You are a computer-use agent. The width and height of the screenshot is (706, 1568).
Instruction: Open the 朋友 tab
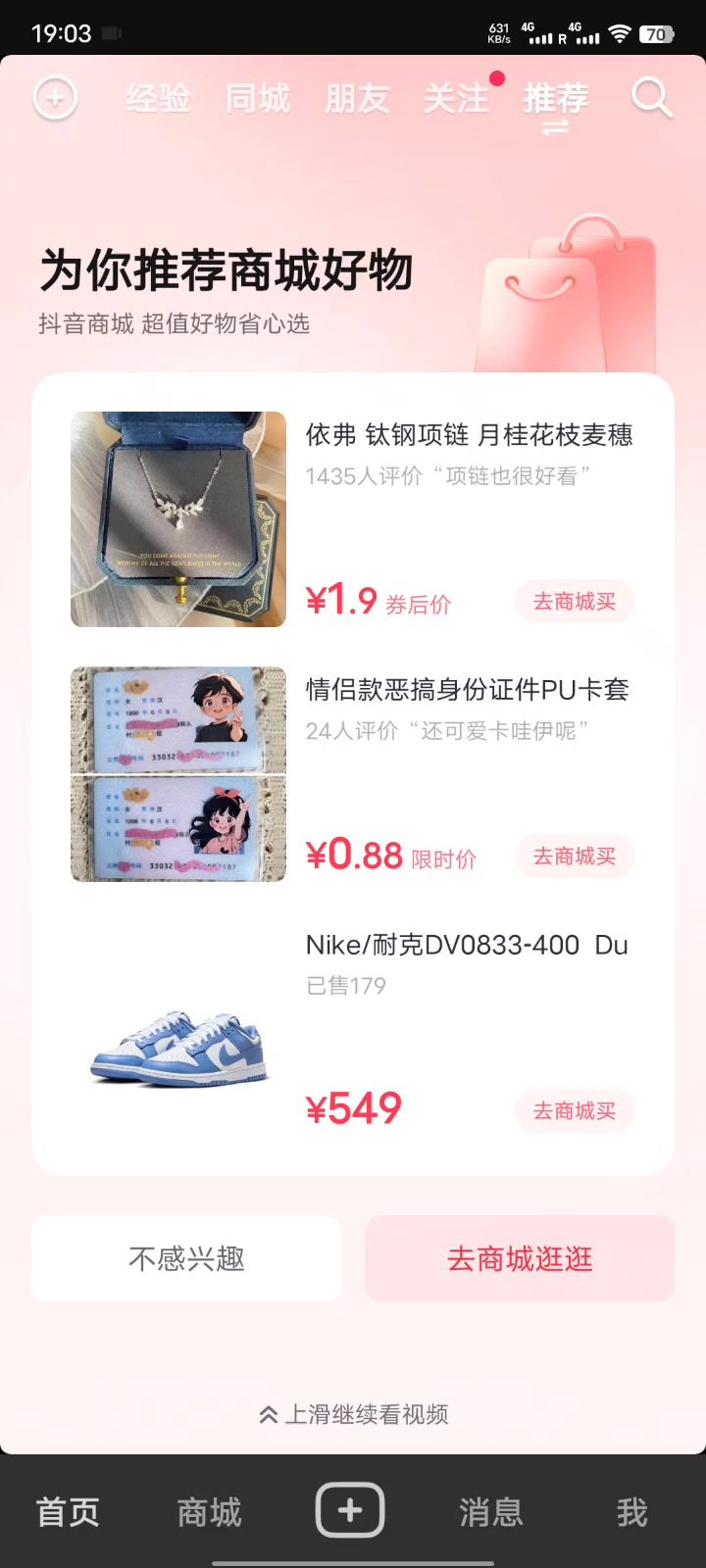pos(357,98)
